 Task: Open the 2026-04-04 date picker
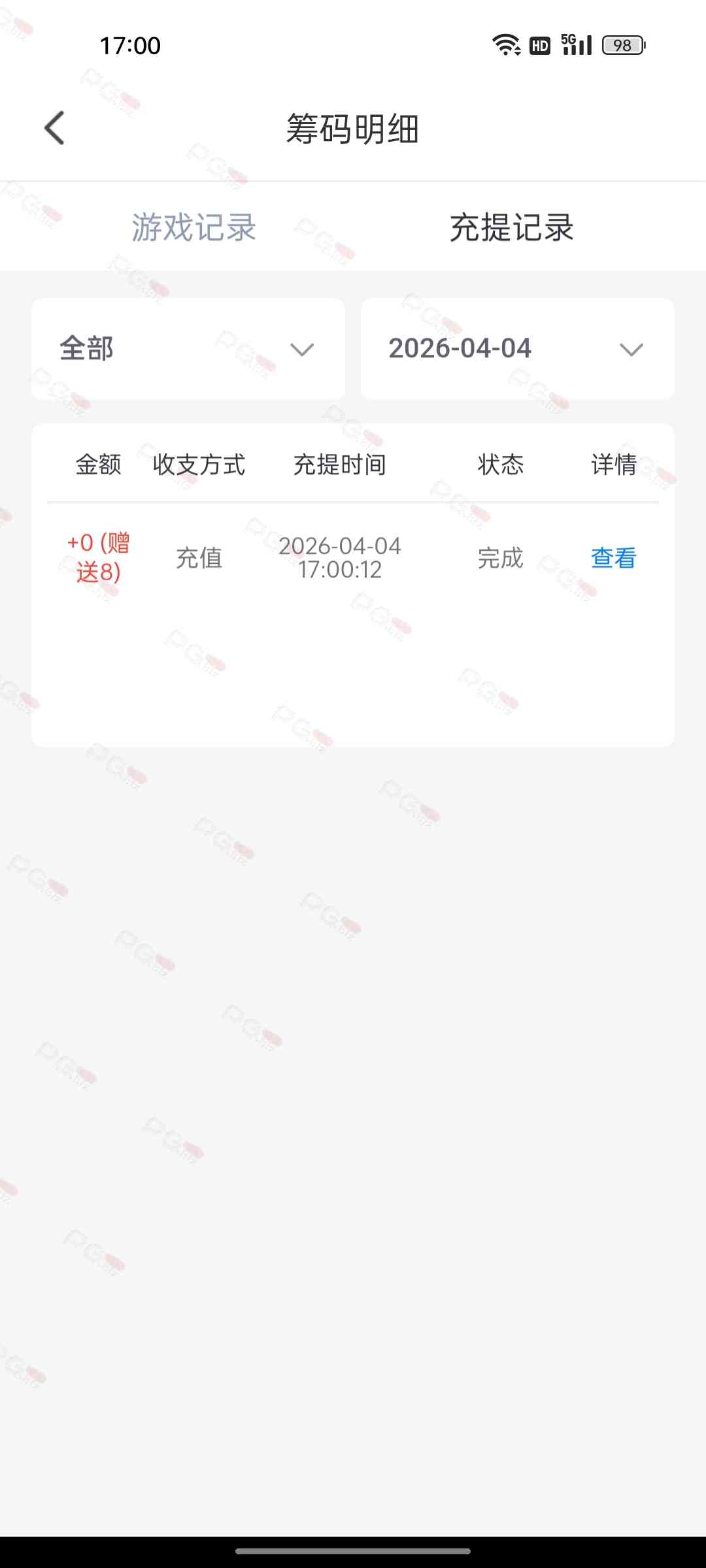click(x=517, y=349)
